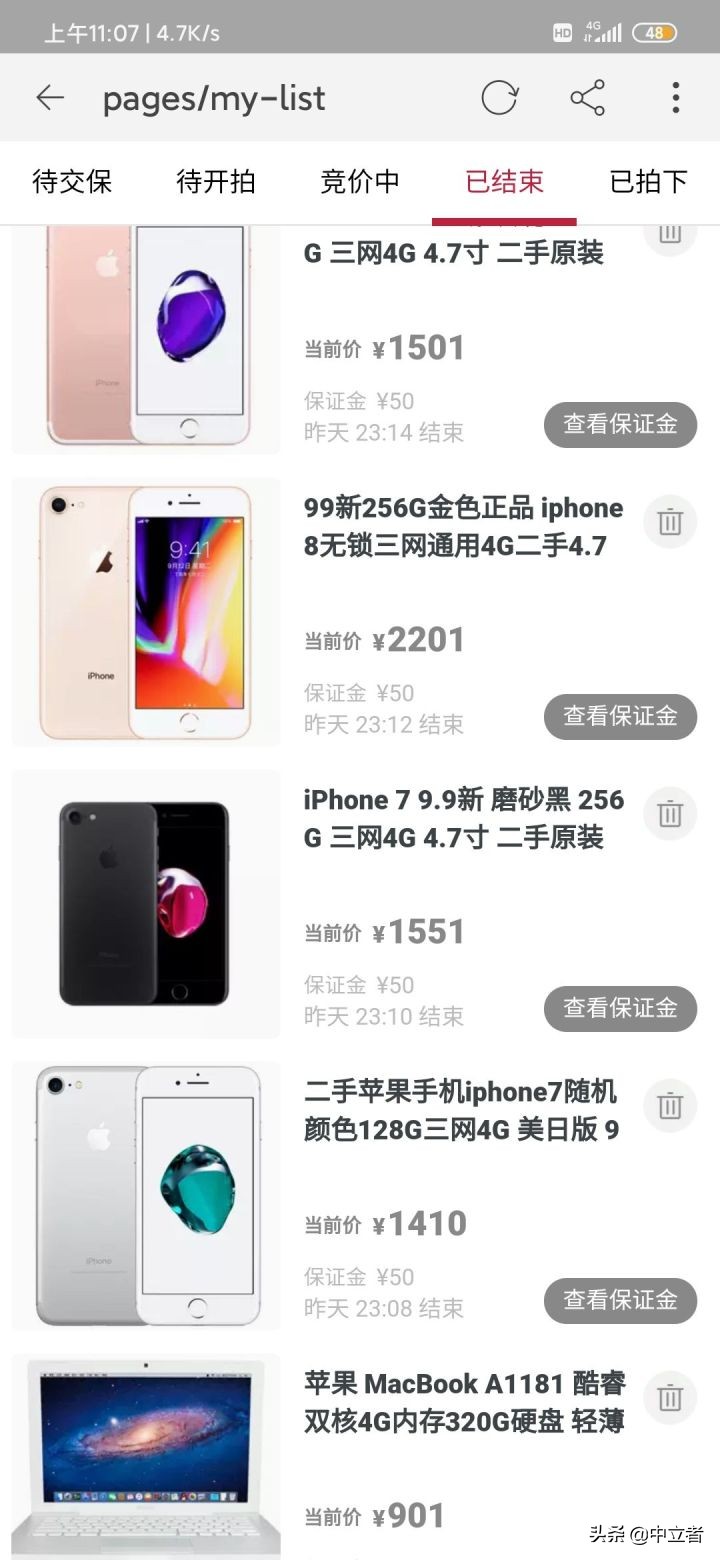The image size is (720, 1560).
Task: Delete the MacBook A1181 listing
Action: [670, 1399]
